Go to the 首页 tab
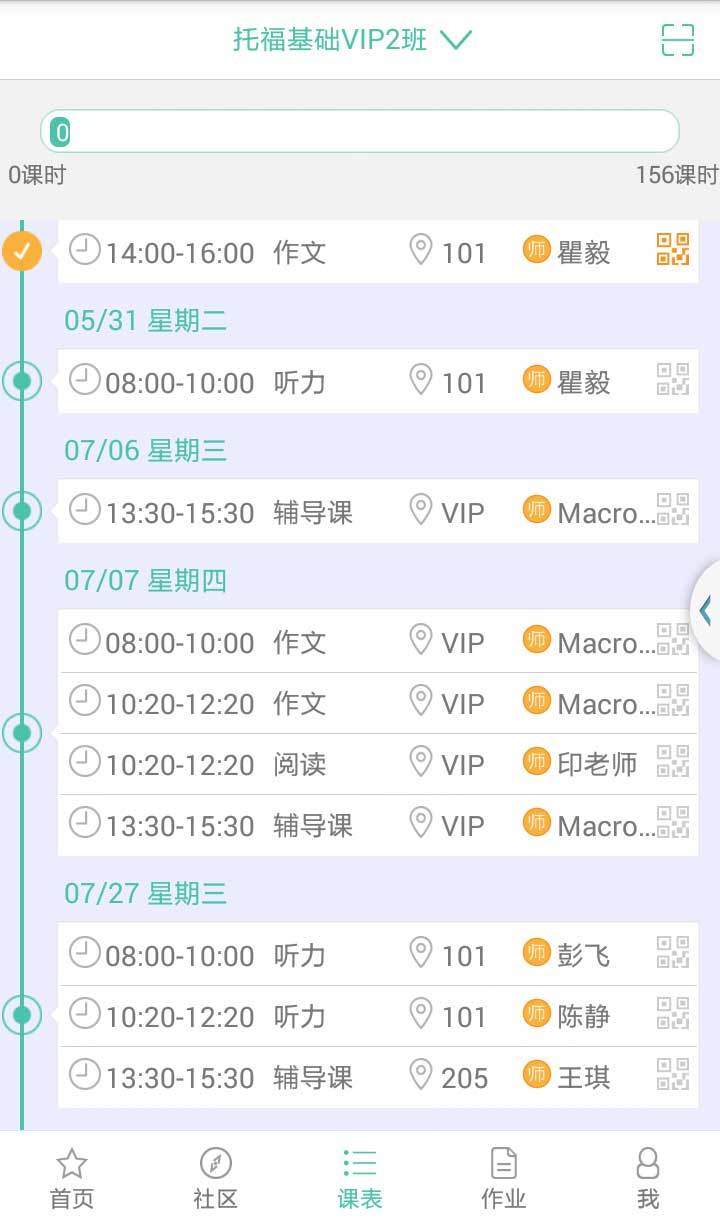720x1230 pixels. coord(72,1180)
